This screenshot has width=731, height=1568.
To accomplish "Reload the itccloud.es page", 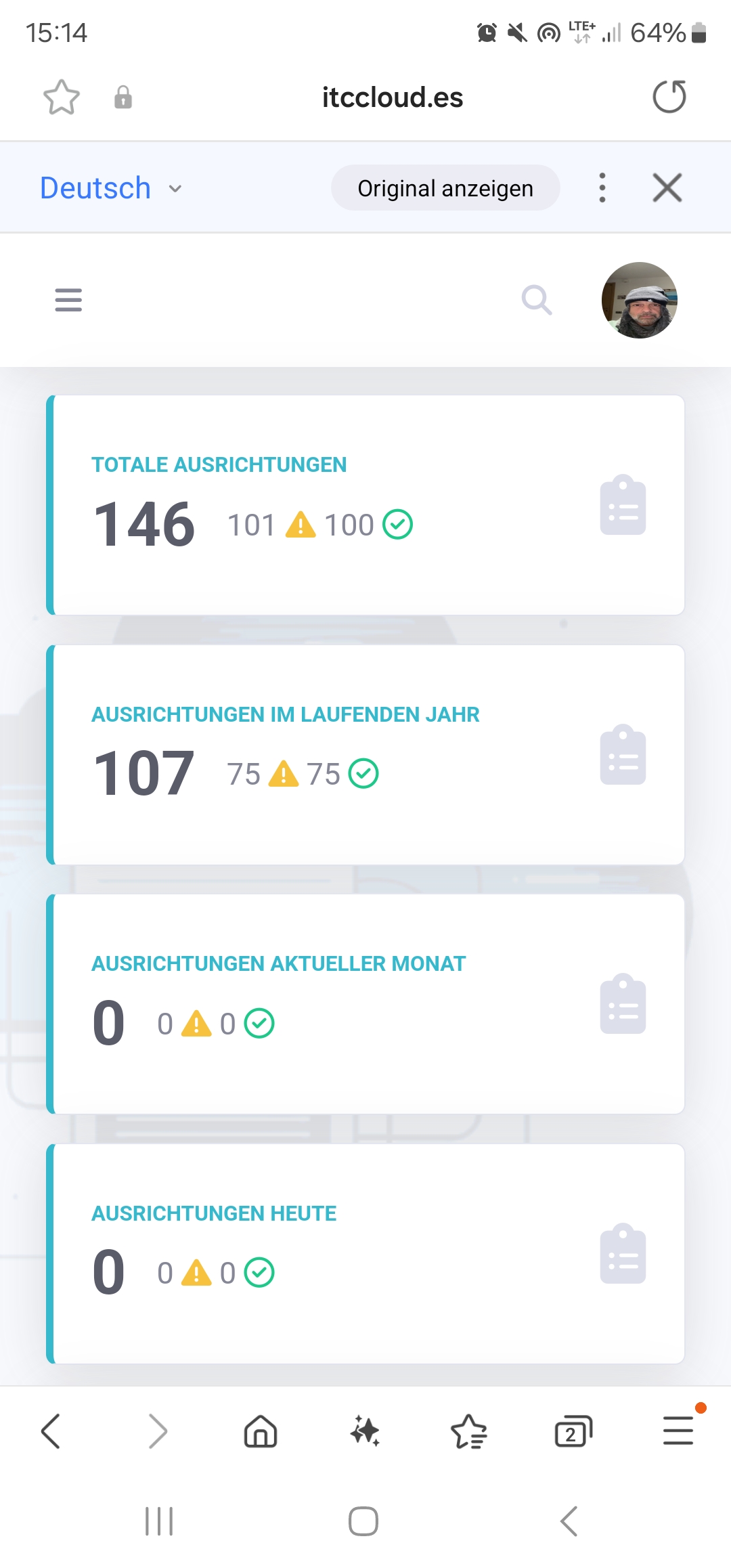I will pyautogui.click(x=669, y=97).
